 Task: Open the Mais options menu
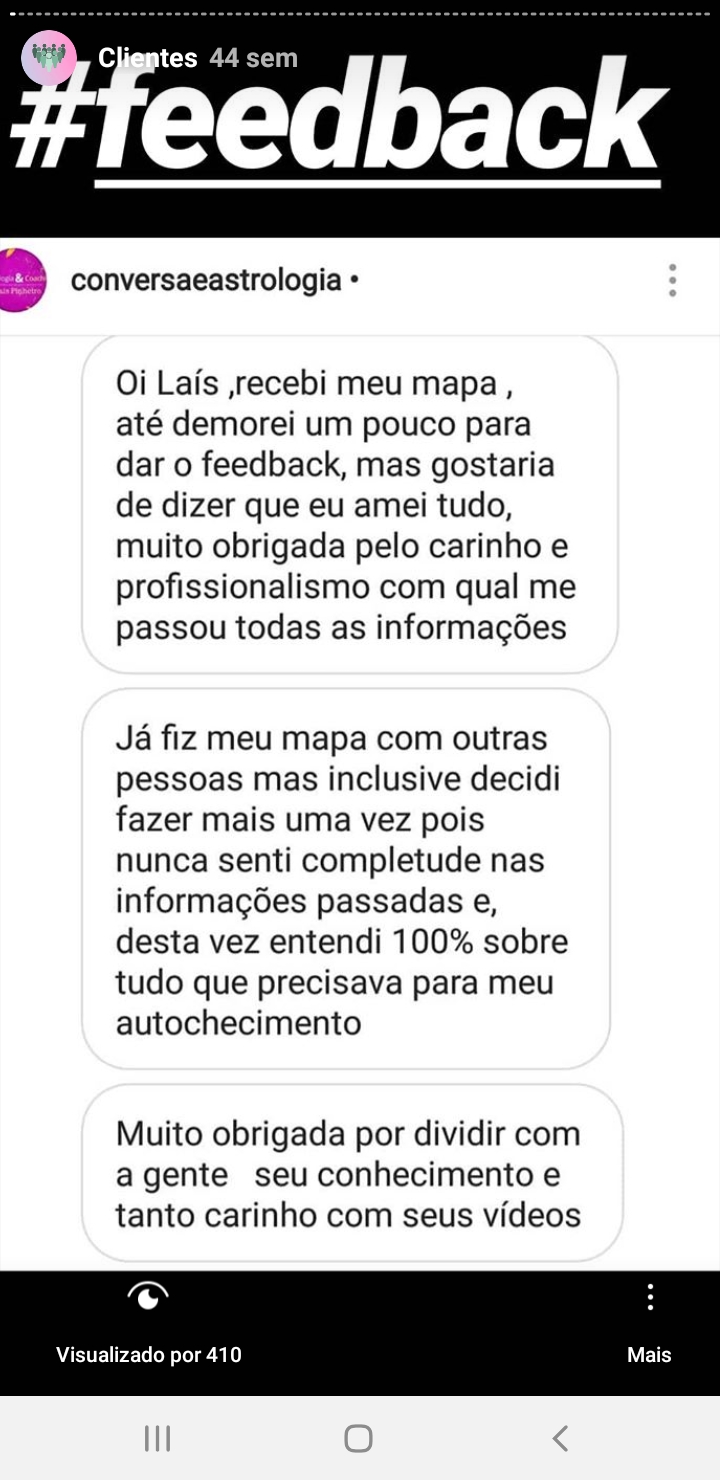pyautogui.click(x=649, y=1320)
